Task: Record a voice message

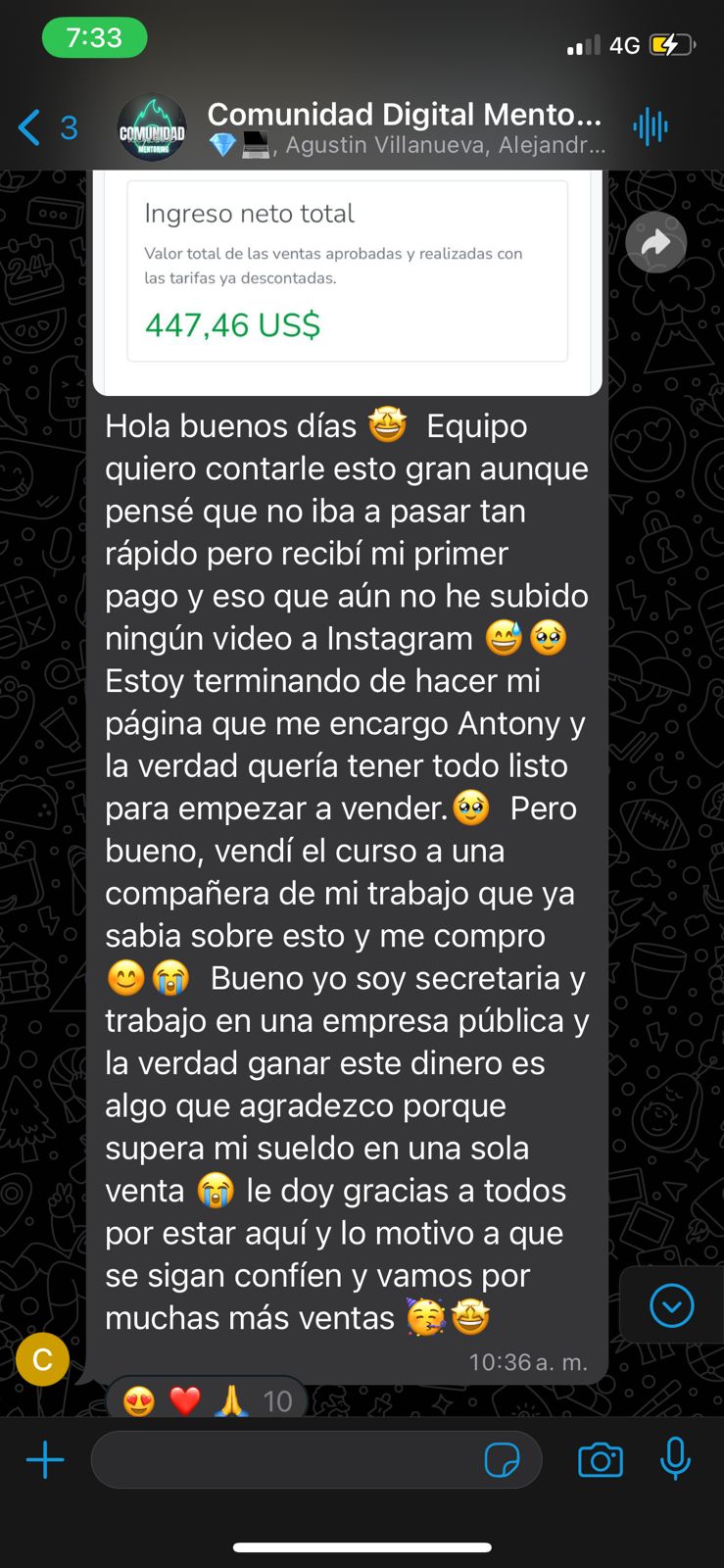Action: [675, 1460]
